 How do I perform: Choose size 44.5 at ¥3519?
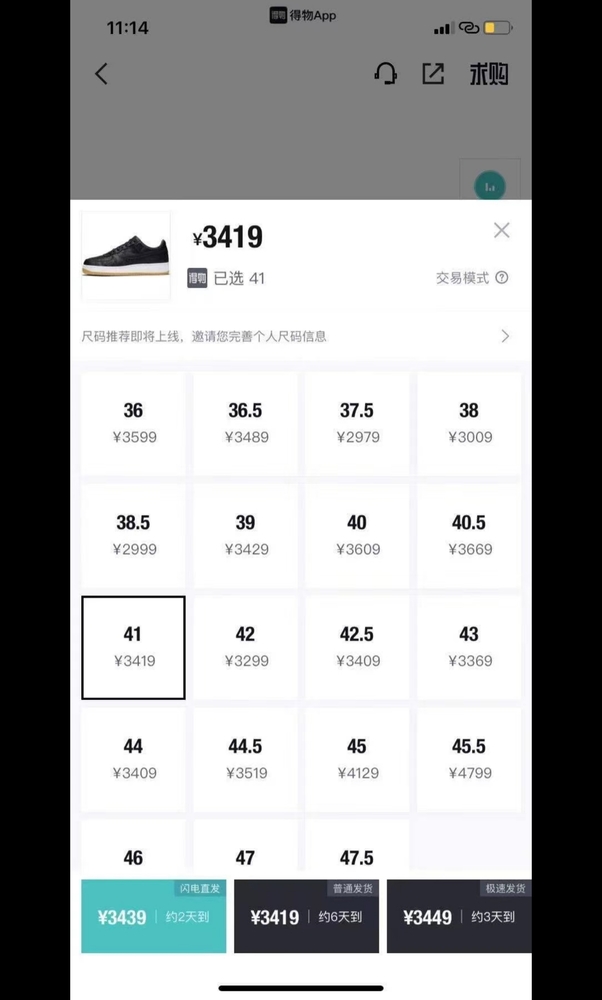246,760
